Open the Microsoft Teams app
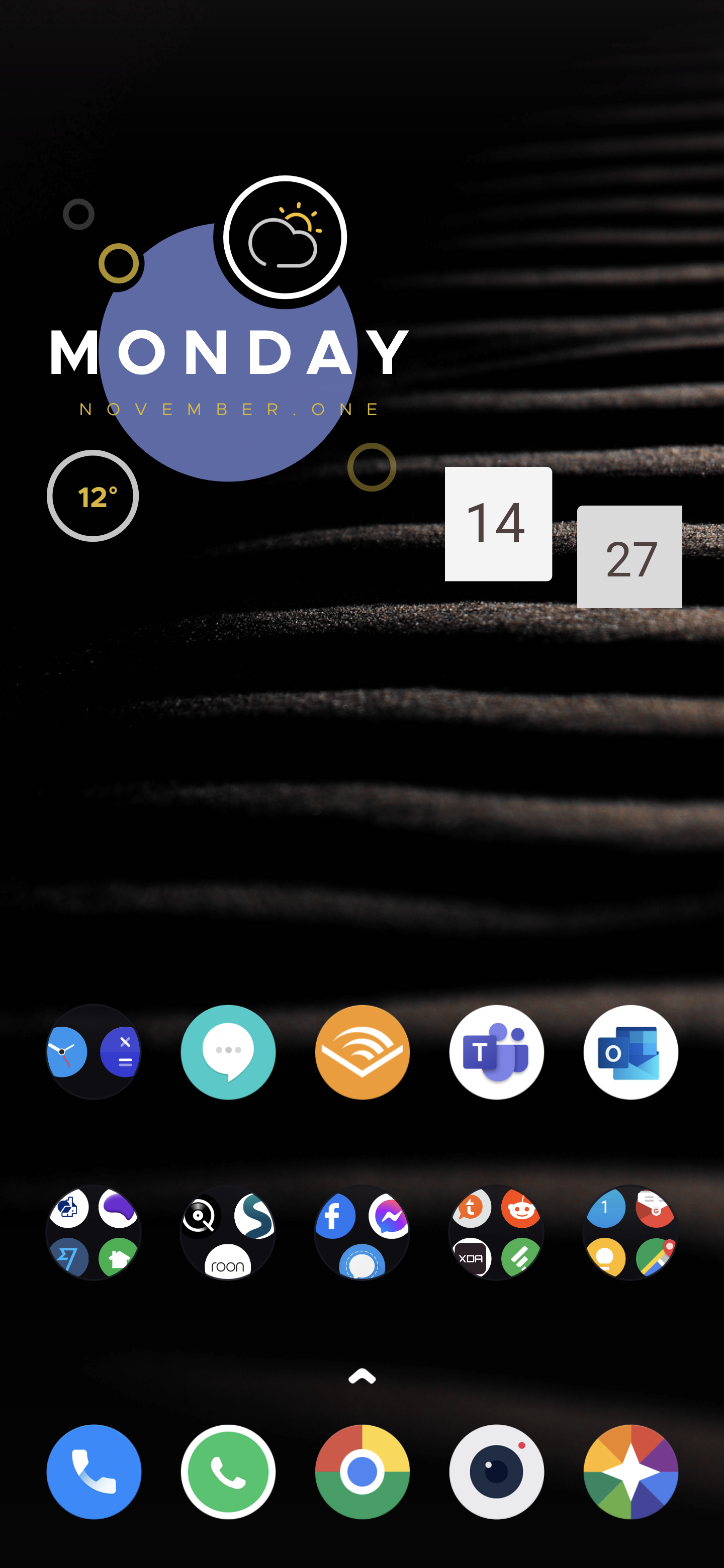724x1568 pixels. pyautogui.click(x=496, y=1051)
